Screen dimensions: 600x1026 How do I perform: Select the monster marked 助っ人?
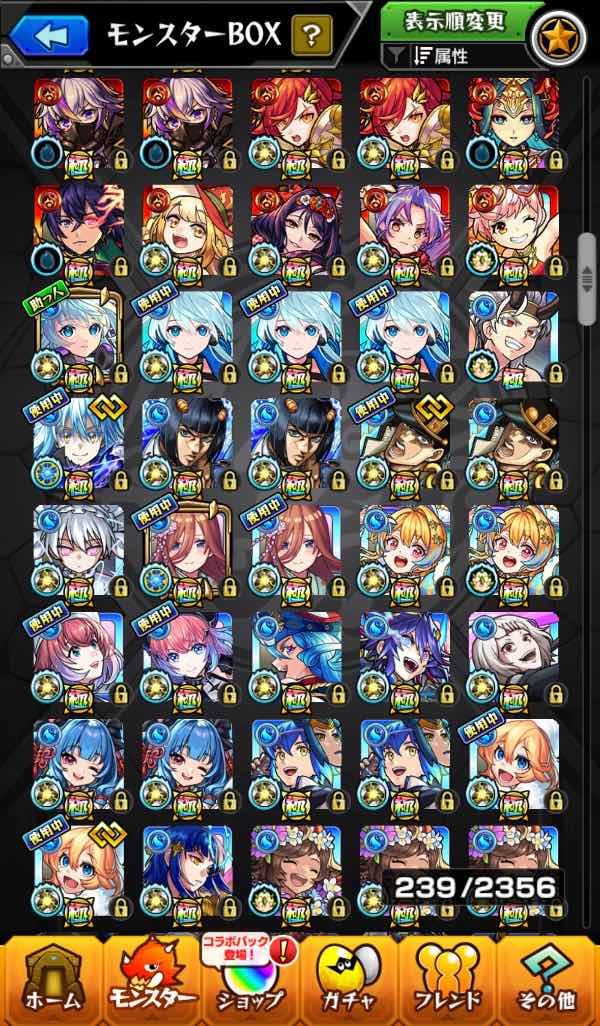click(x=78, y=335)
